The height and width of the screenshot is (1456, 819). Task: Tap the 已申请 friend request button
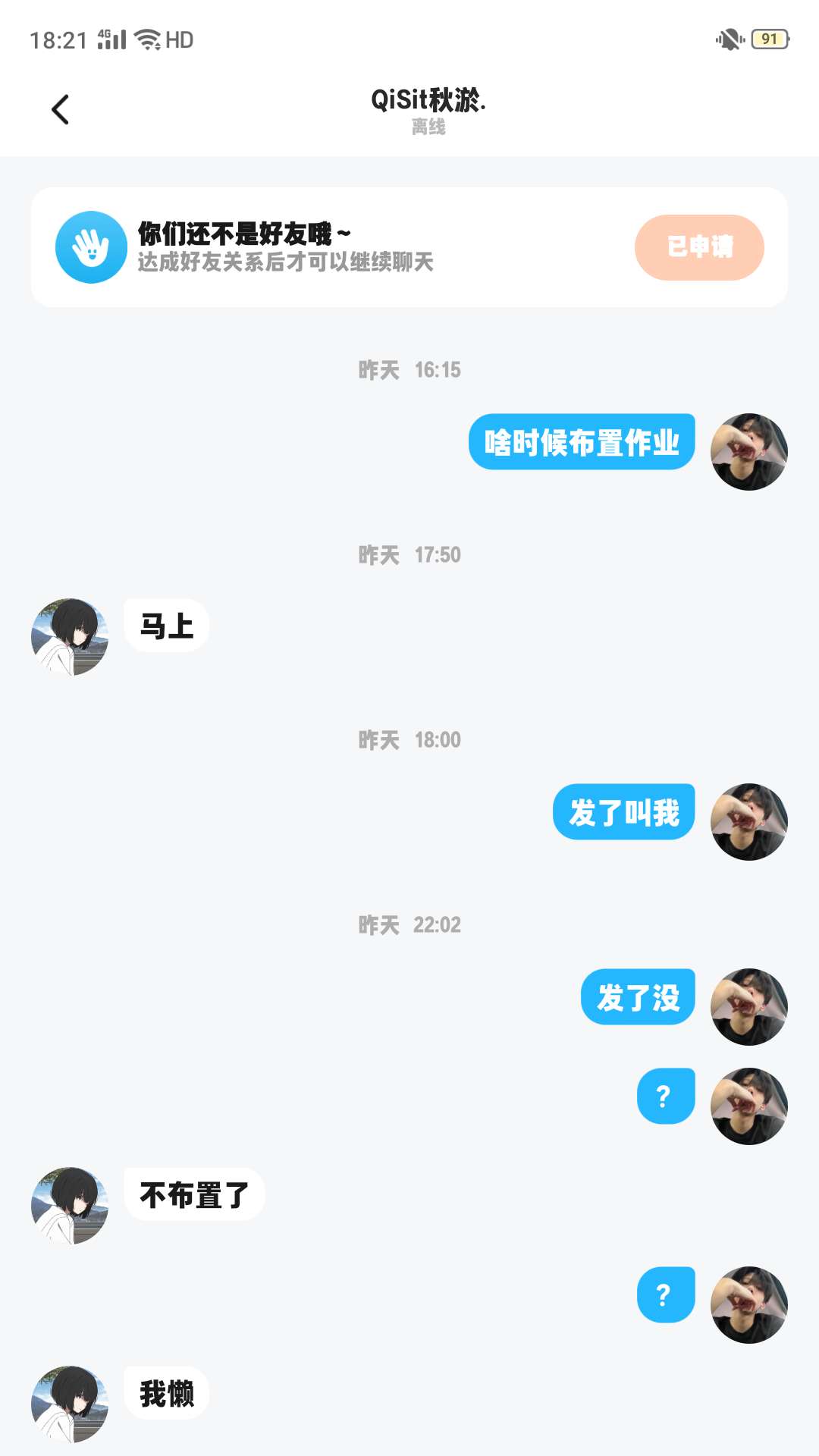tap(699, 247)
